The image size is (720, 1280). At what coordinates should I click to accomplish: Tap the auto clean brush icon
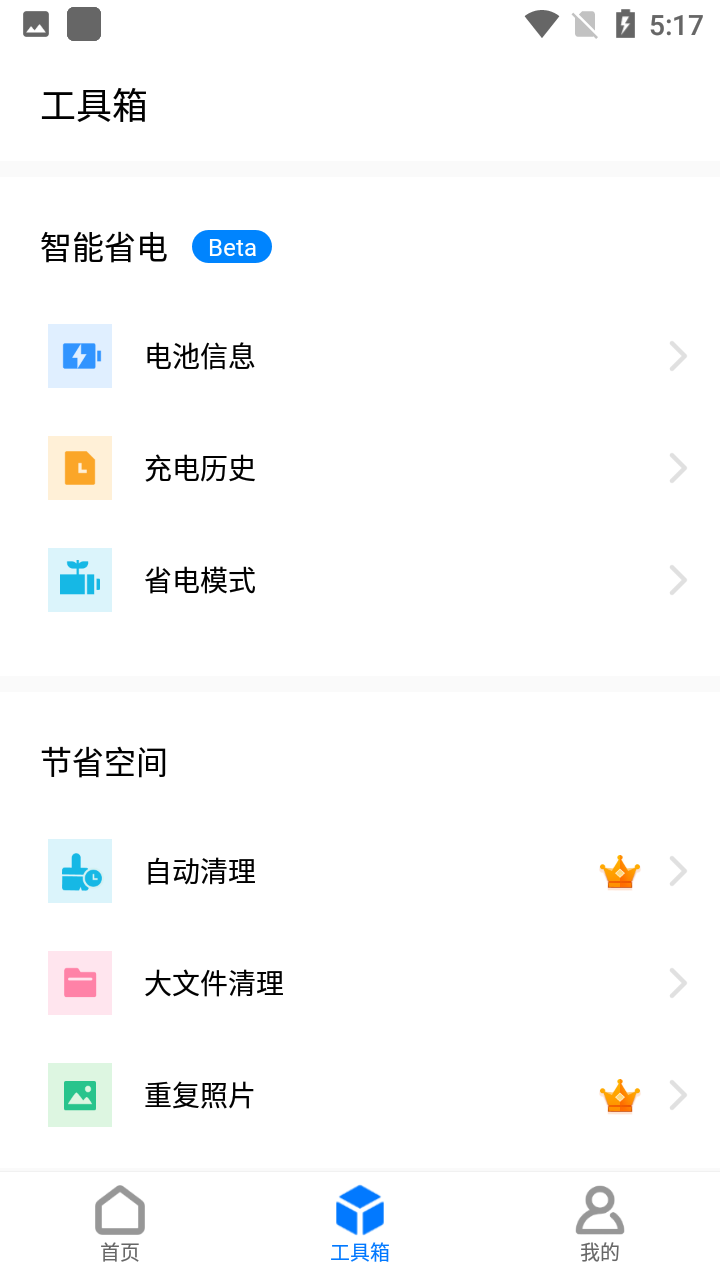coord(80,871)
